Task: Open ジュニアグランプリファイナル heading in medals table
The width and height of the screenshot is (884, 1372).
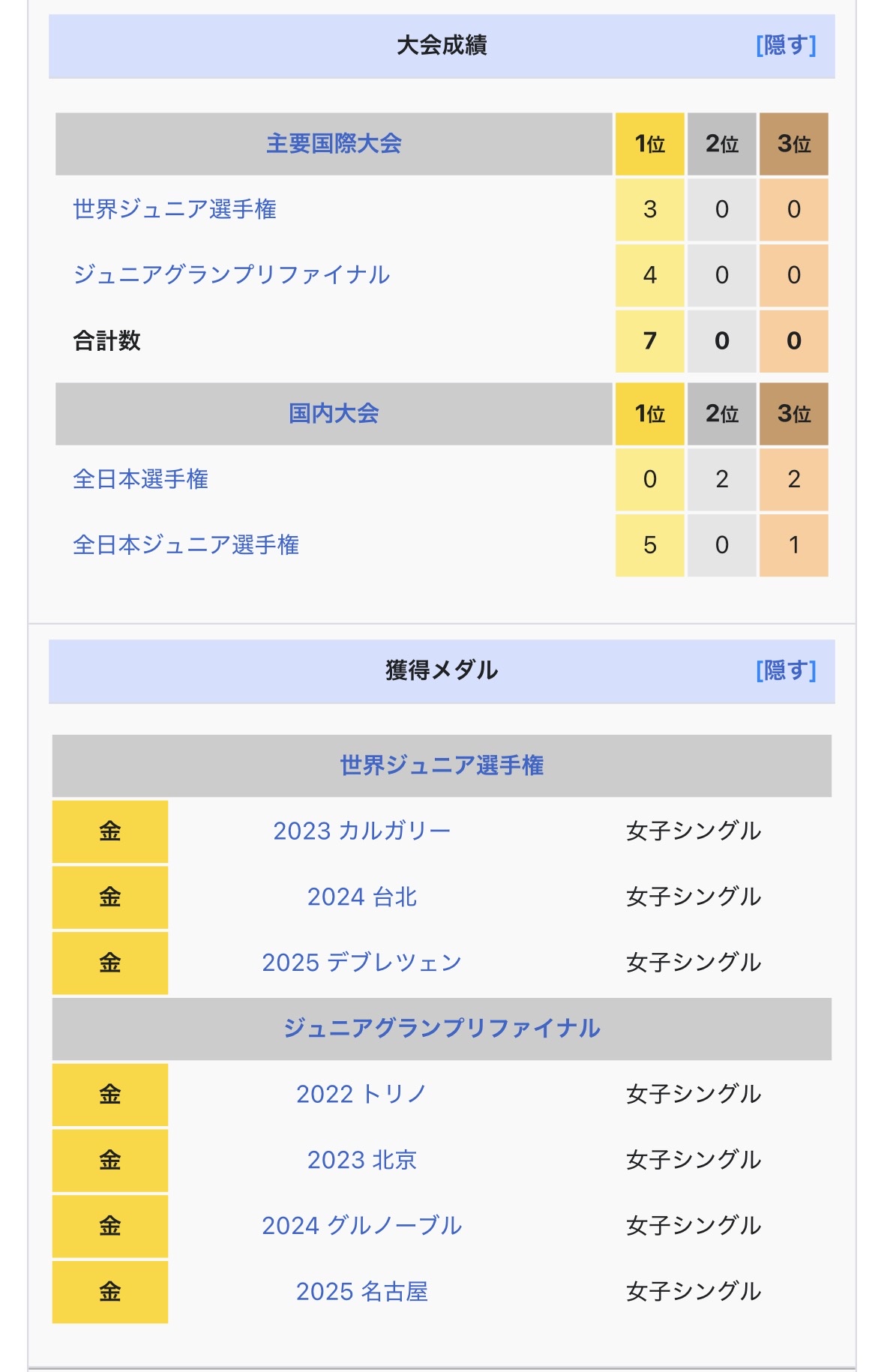Action: click(x=442, y=1029)
